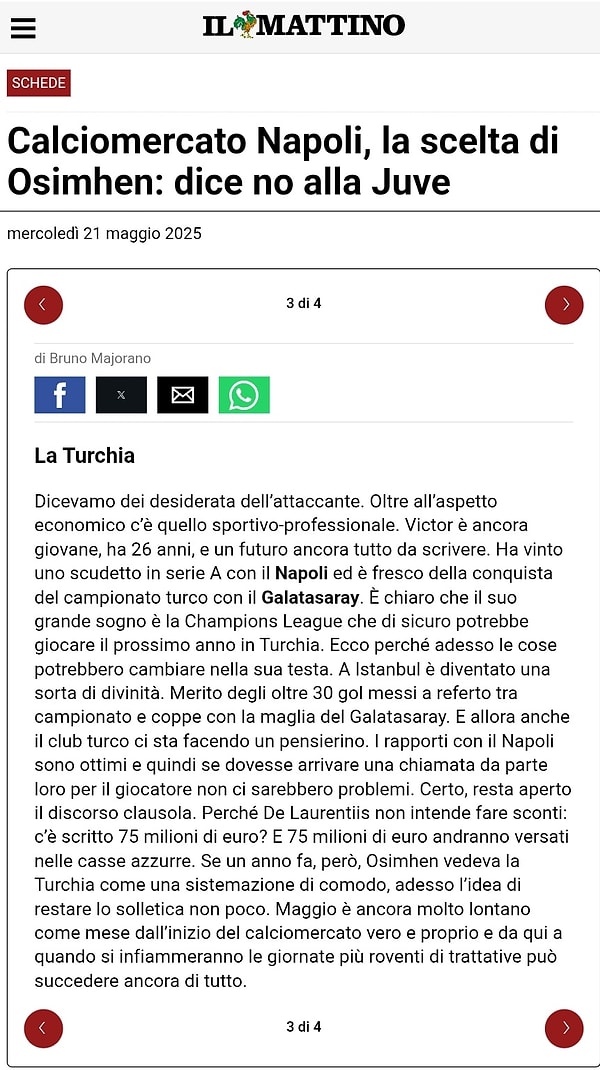
Task: Go to previous slide using bottom left arrow
Action: click(x=43, y=1027)
